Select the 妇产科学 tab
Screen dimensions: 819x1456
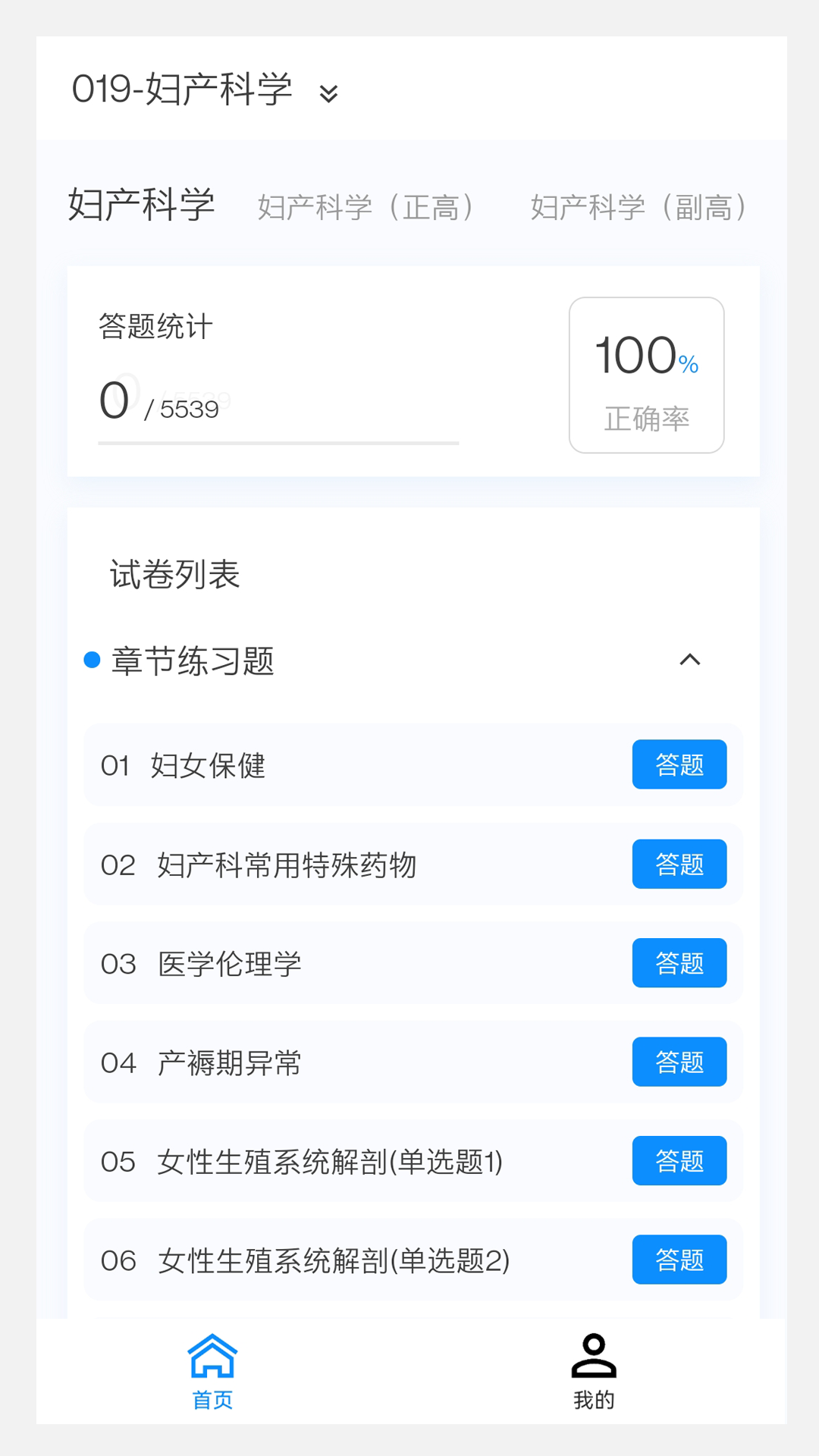coord(141,205)
